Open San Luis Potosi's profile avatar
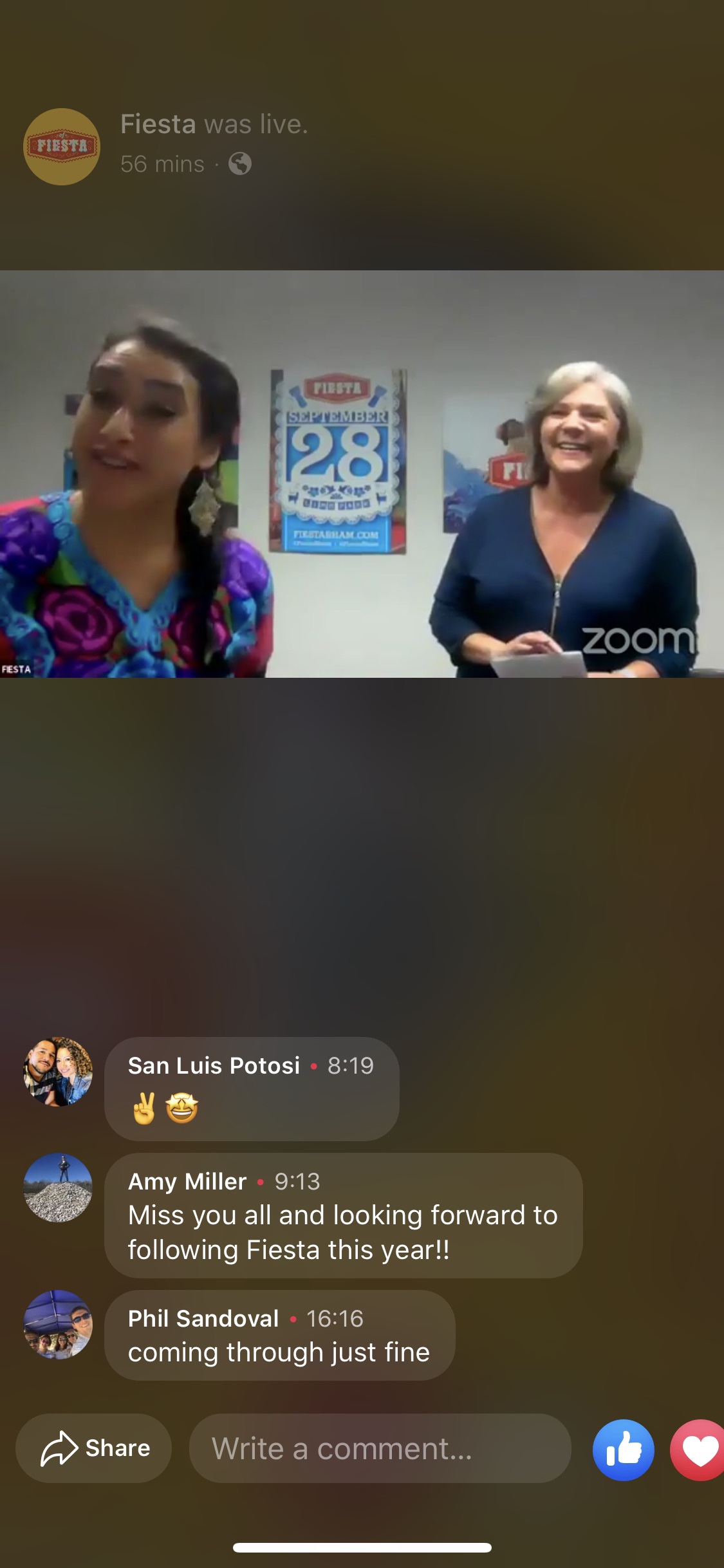 pos(58,1072)
